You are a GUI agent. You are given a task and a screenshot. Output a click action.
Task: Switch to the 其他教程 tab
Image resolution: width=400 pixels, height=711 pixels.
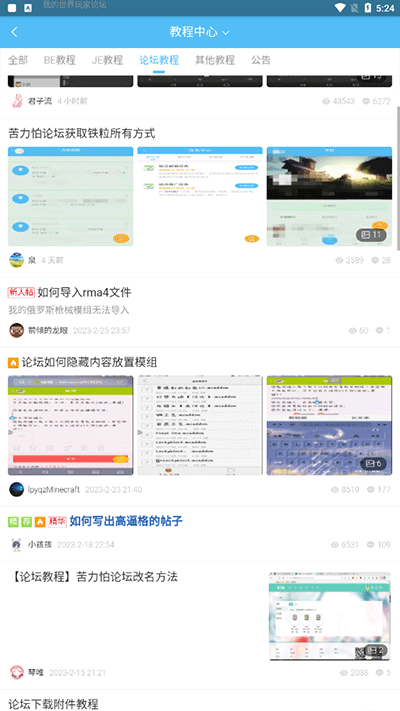(x=215, y=60)
